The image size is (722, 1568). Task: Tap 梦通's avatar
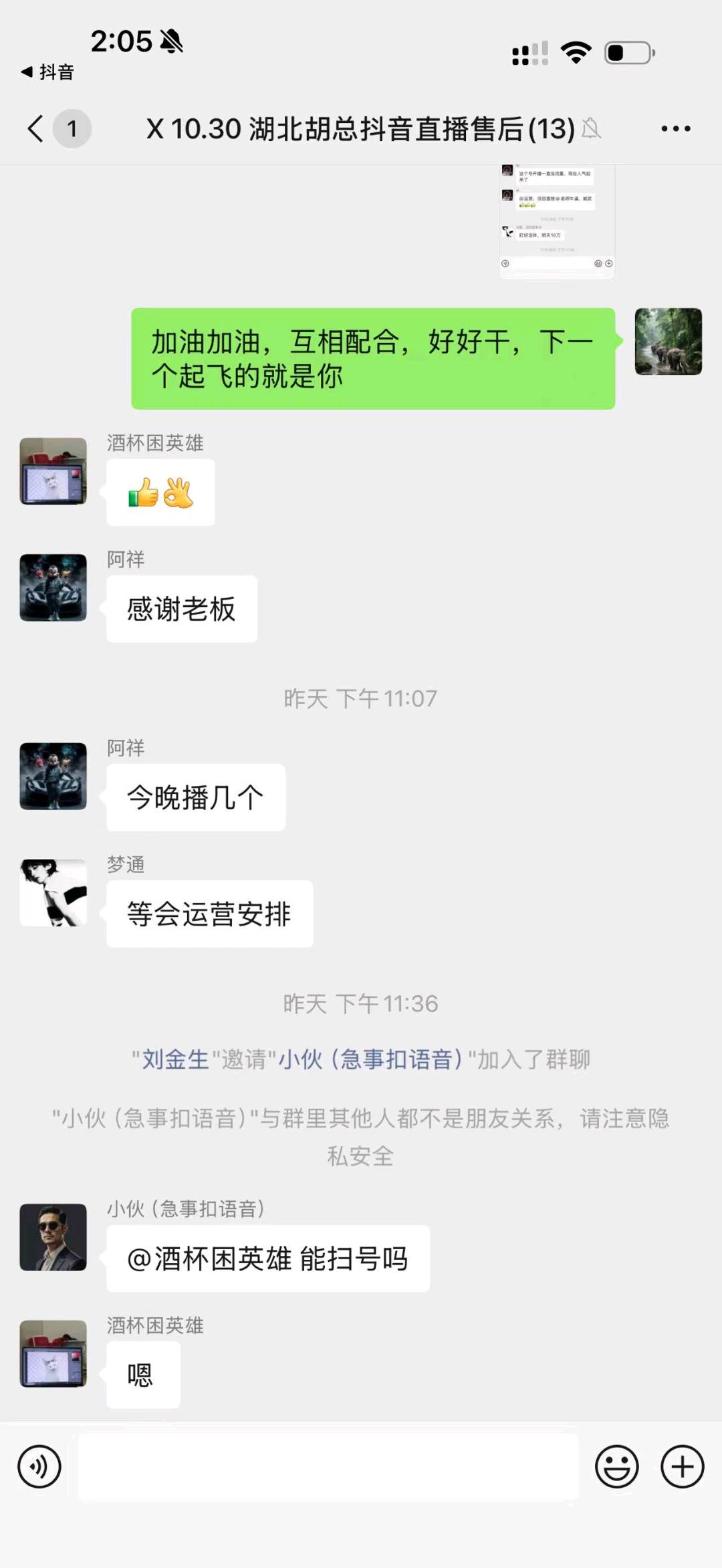point(53,894)
